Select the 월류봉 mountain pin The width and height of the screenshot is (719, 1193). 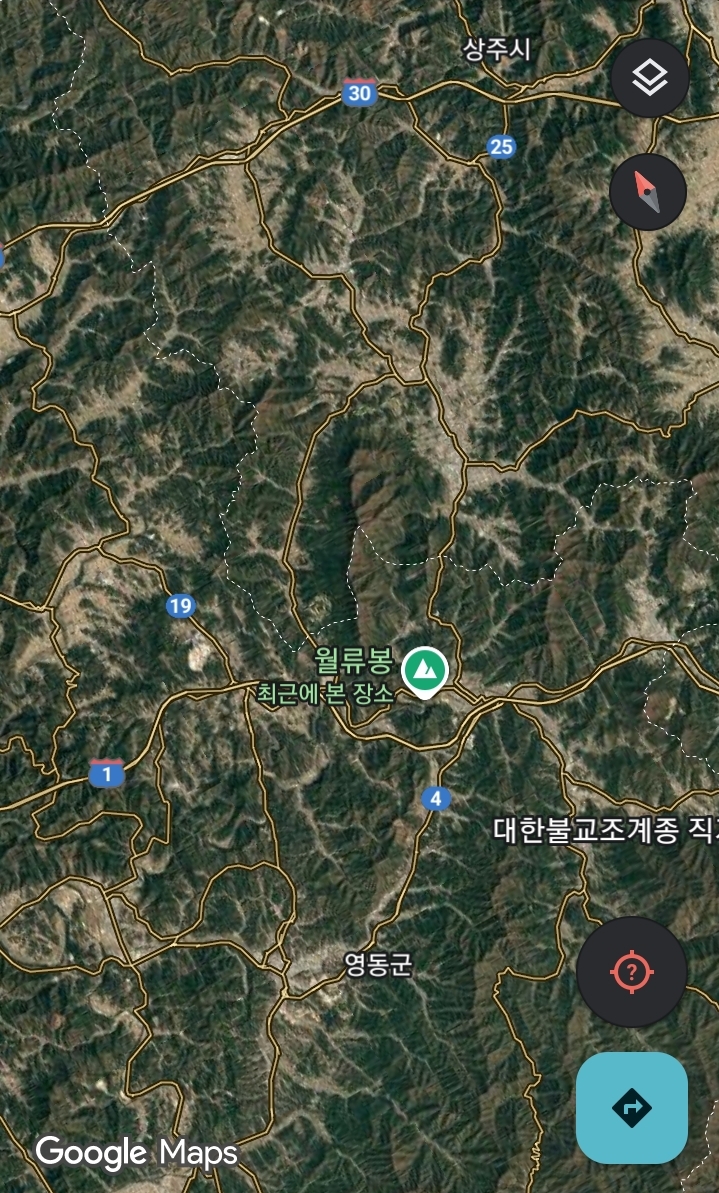pyautogui.click(x=425, y=672)
